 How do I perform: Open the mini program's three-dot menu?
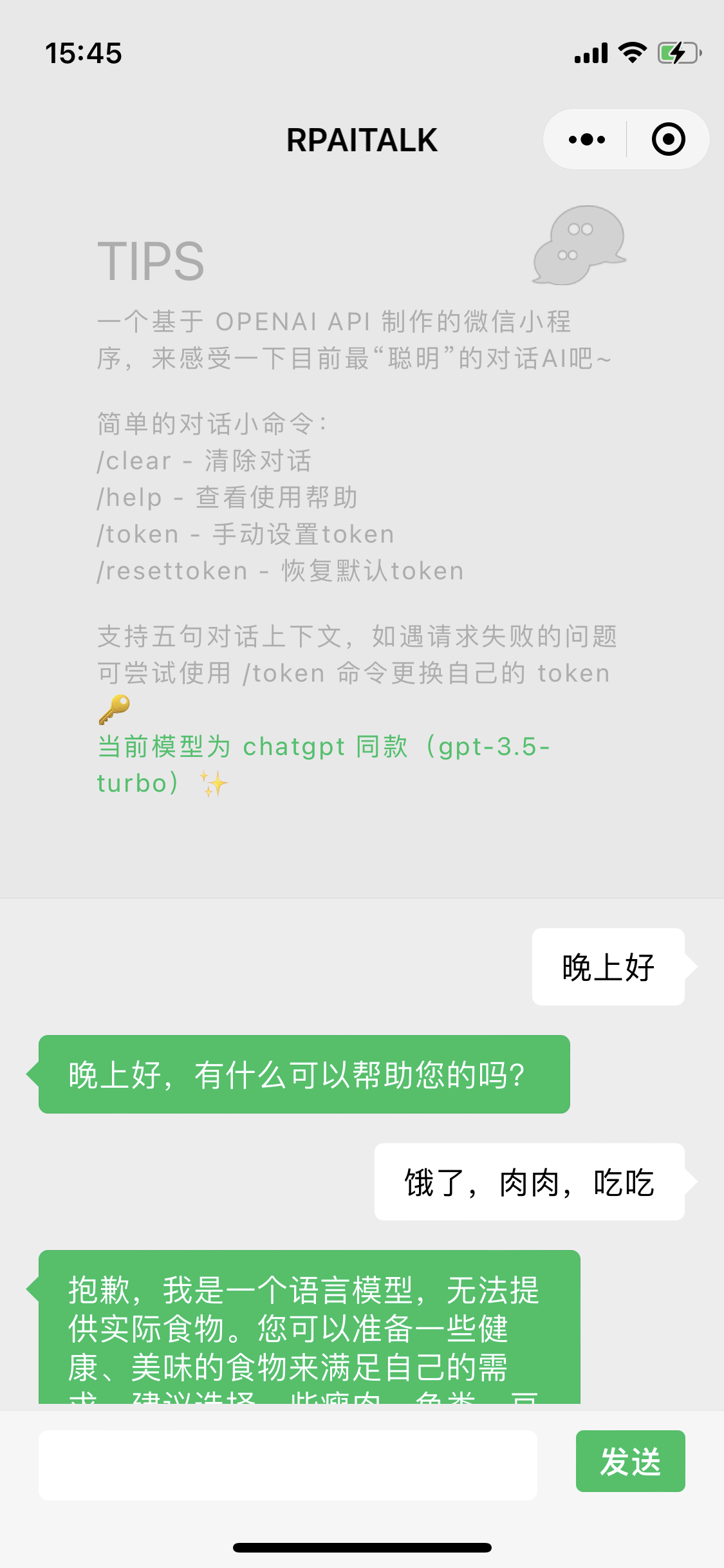click(x=586, y=140)
